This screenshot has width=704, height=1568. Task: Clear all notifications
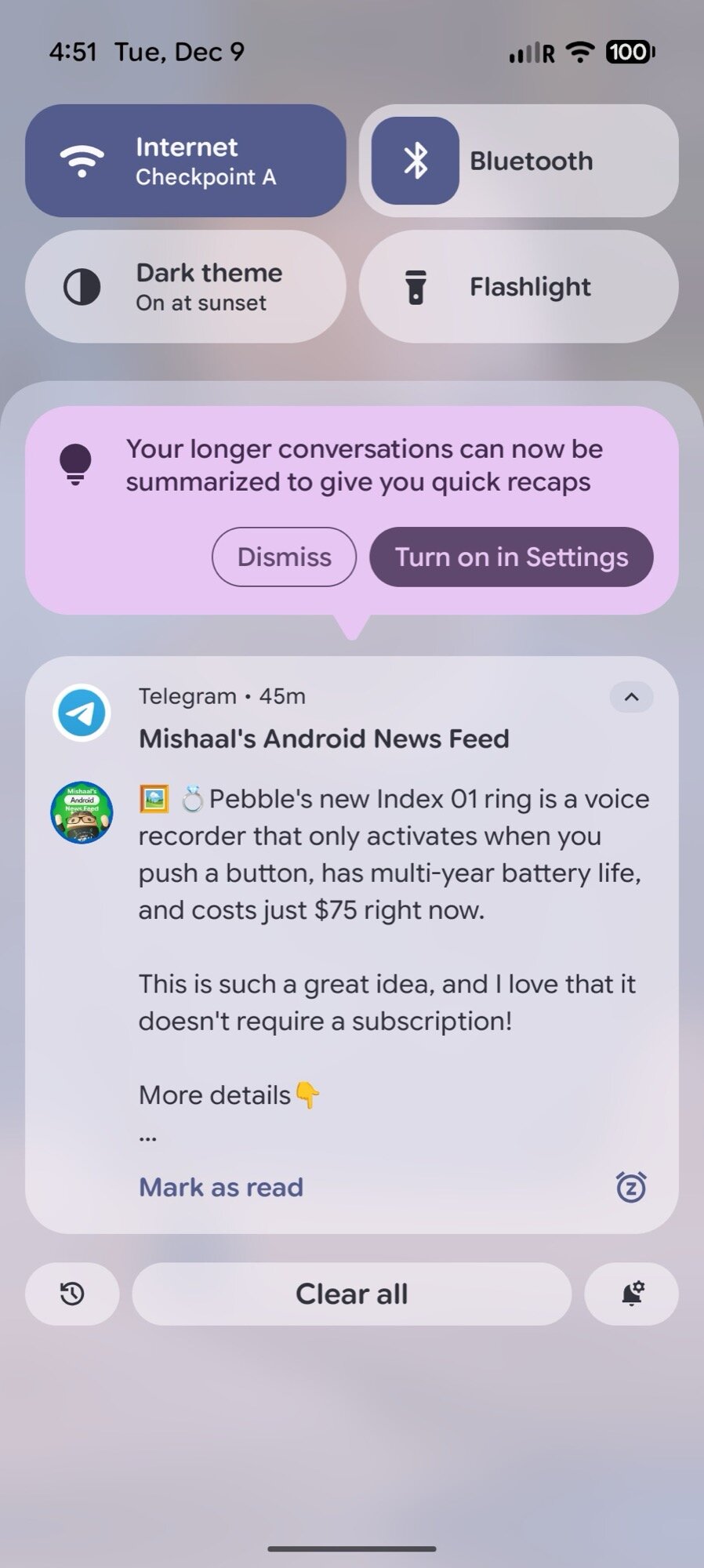tap(351, 1294)
